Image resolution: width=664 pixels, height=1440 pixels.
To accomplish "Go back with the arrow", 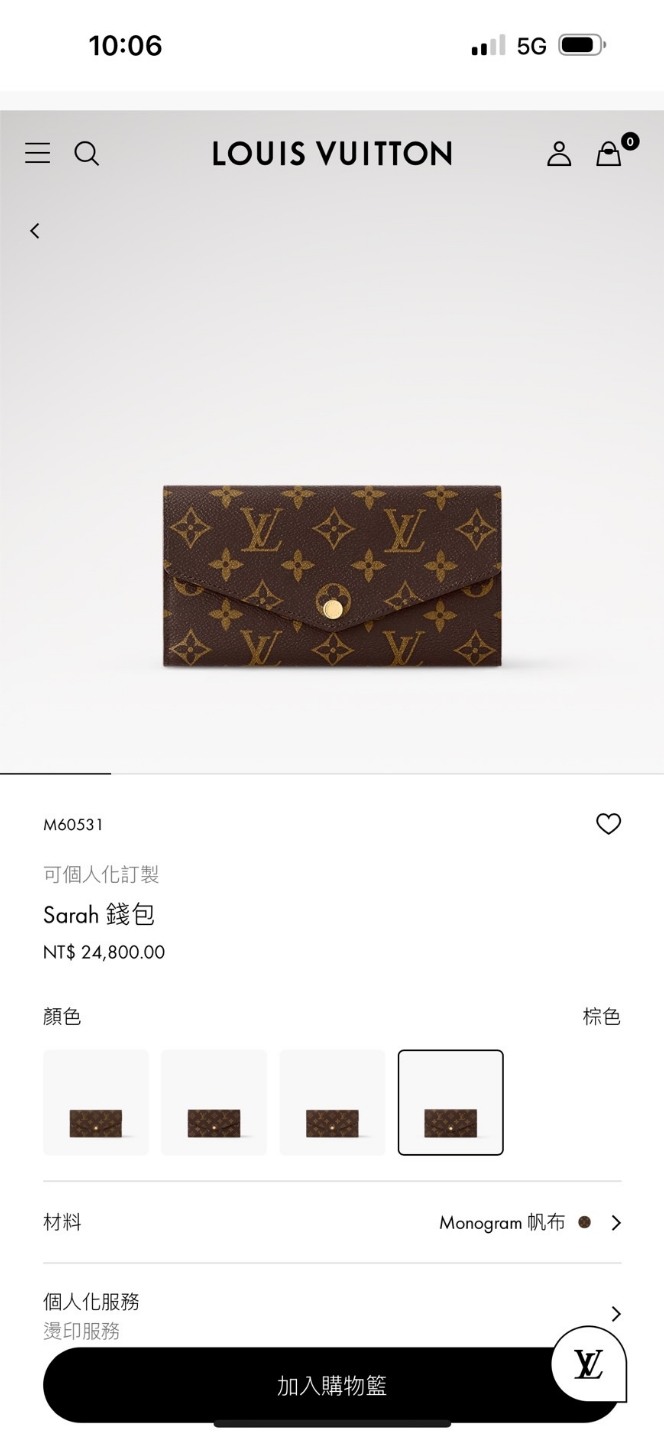I will [35, 231].
